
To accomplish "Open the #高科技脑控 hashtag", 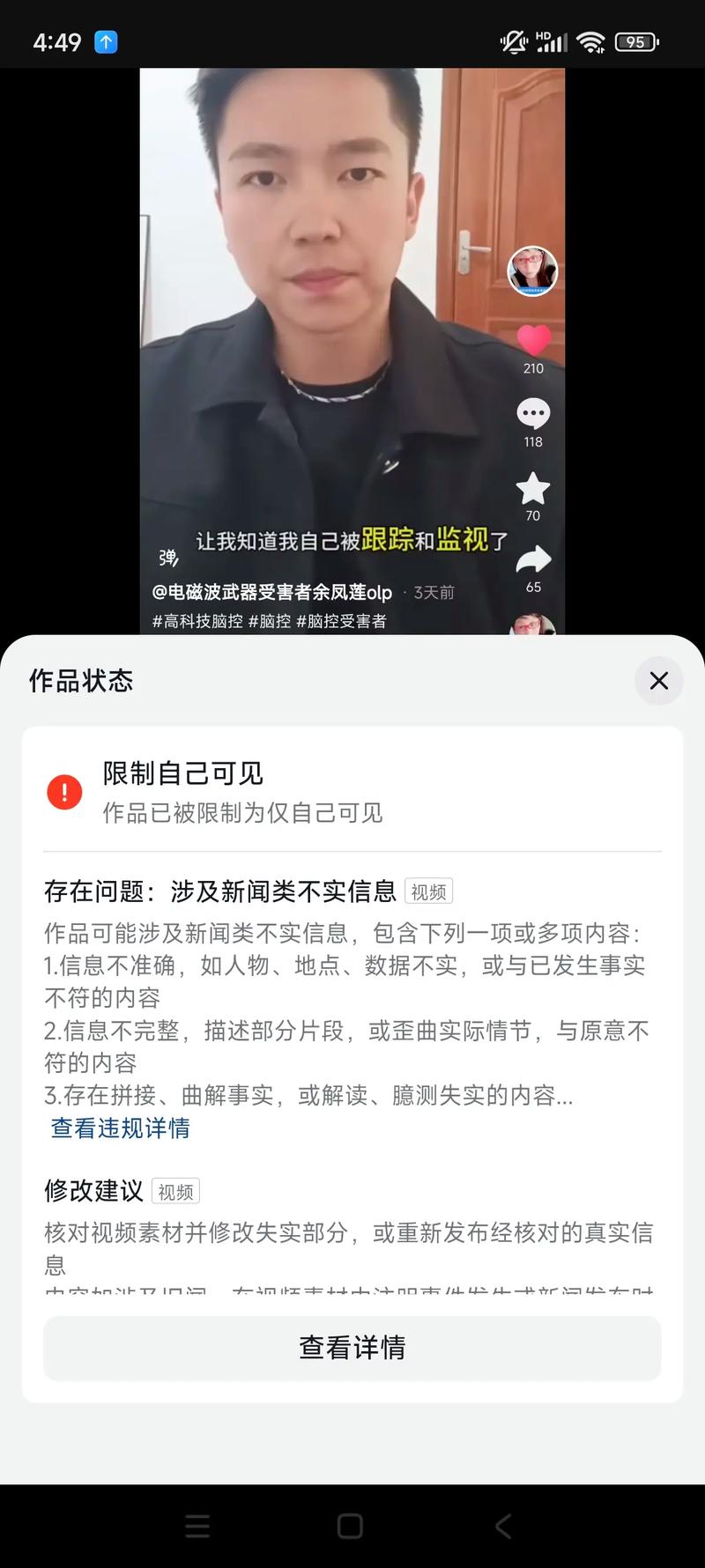I will [198, 621].
